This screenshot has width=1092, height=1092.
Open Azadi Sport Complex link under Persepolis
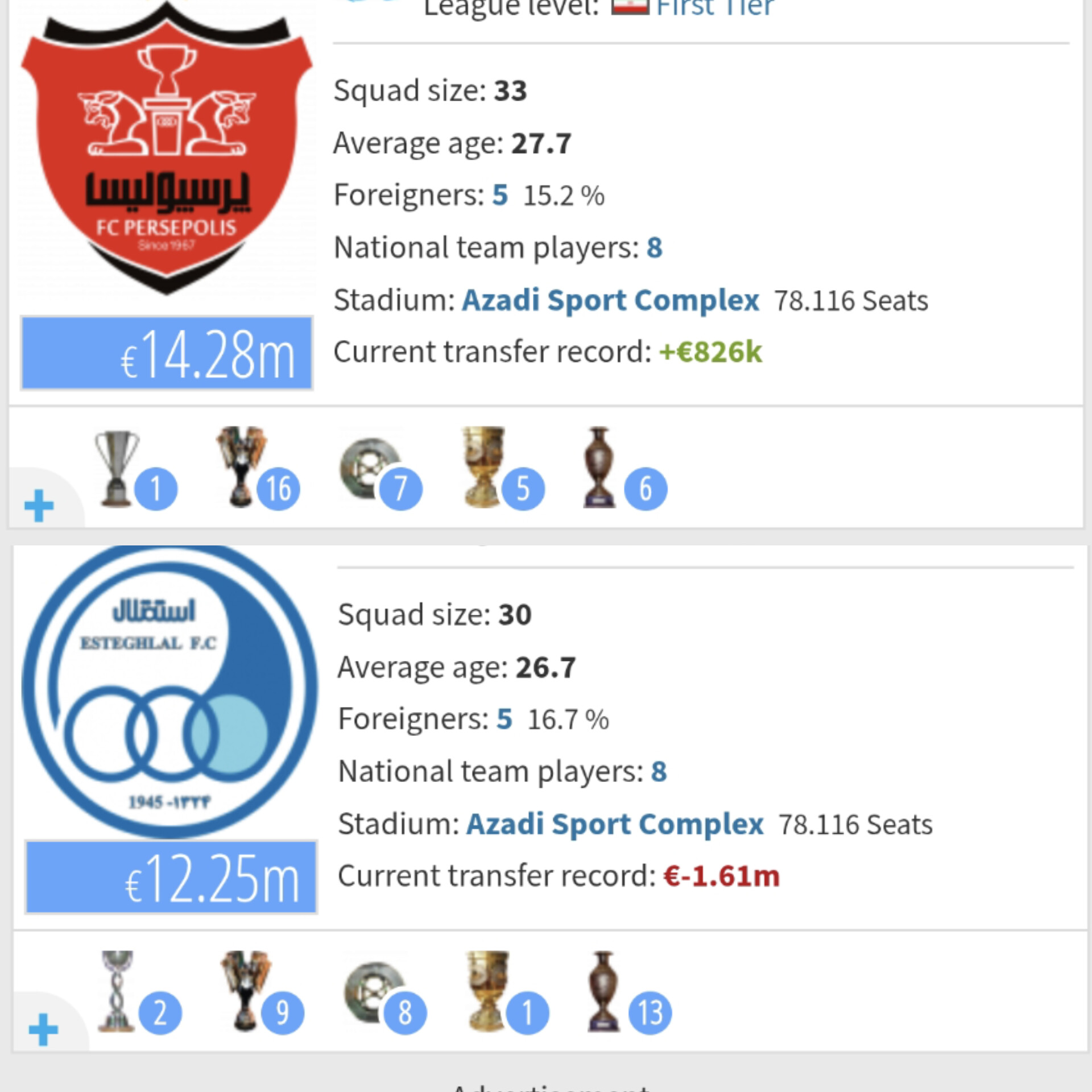(610, 300)
